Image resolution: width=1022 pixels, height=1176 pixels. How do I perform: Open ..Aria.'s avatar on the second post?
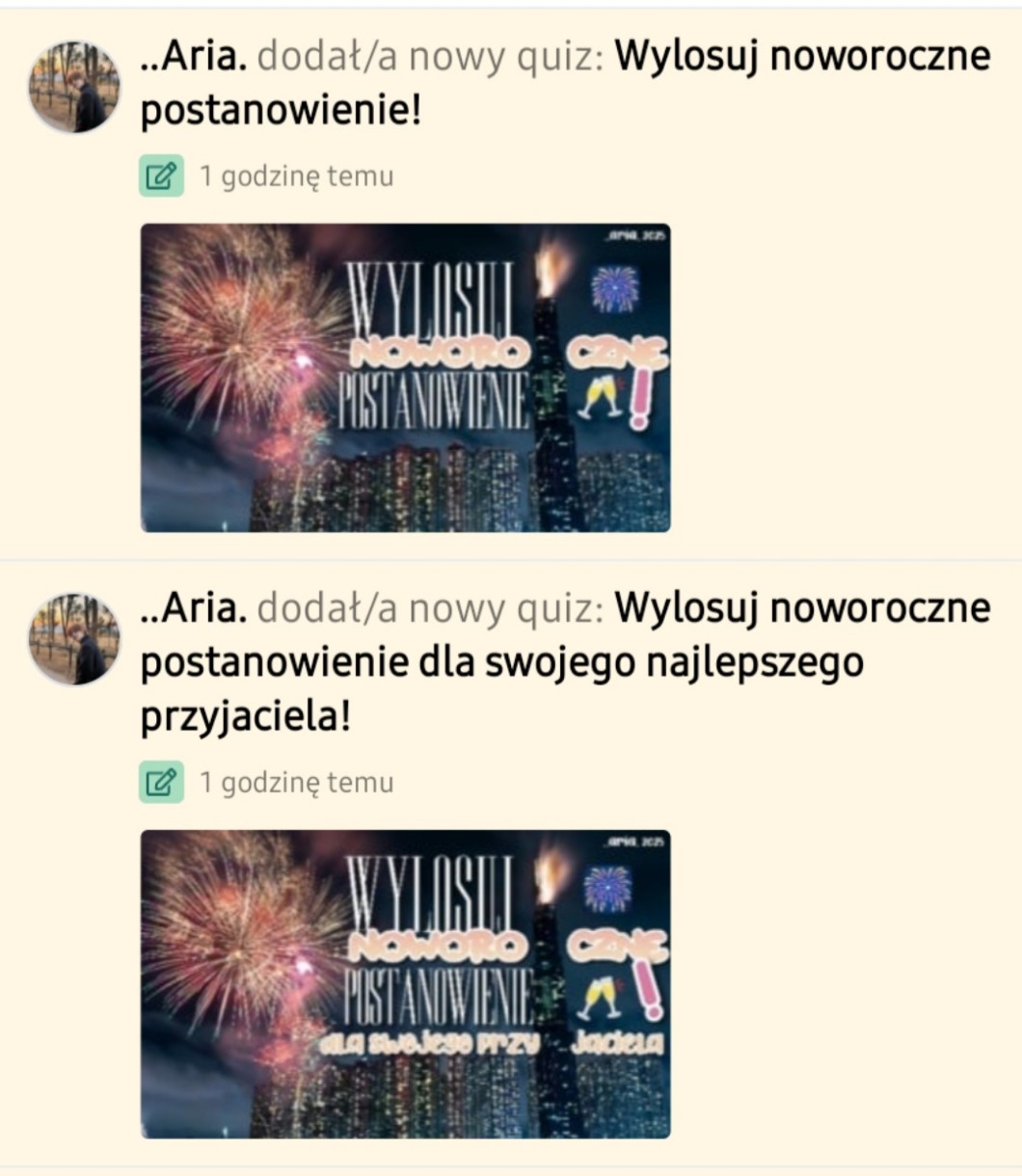75,638
